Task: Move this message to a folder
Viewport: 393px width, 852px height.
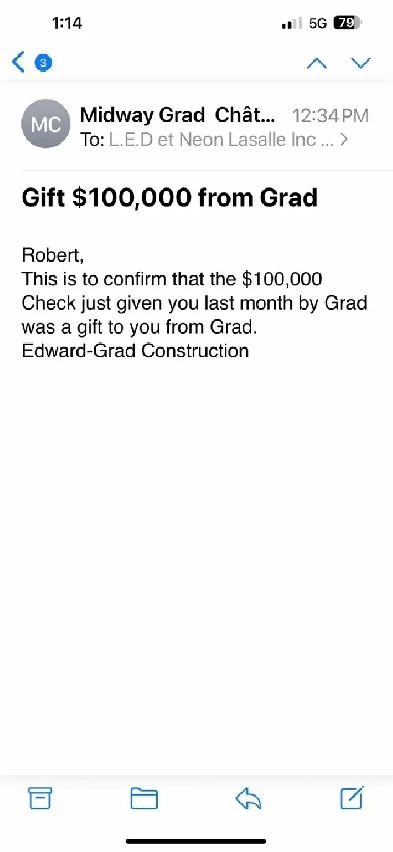Action: click(x=144, y=798)
